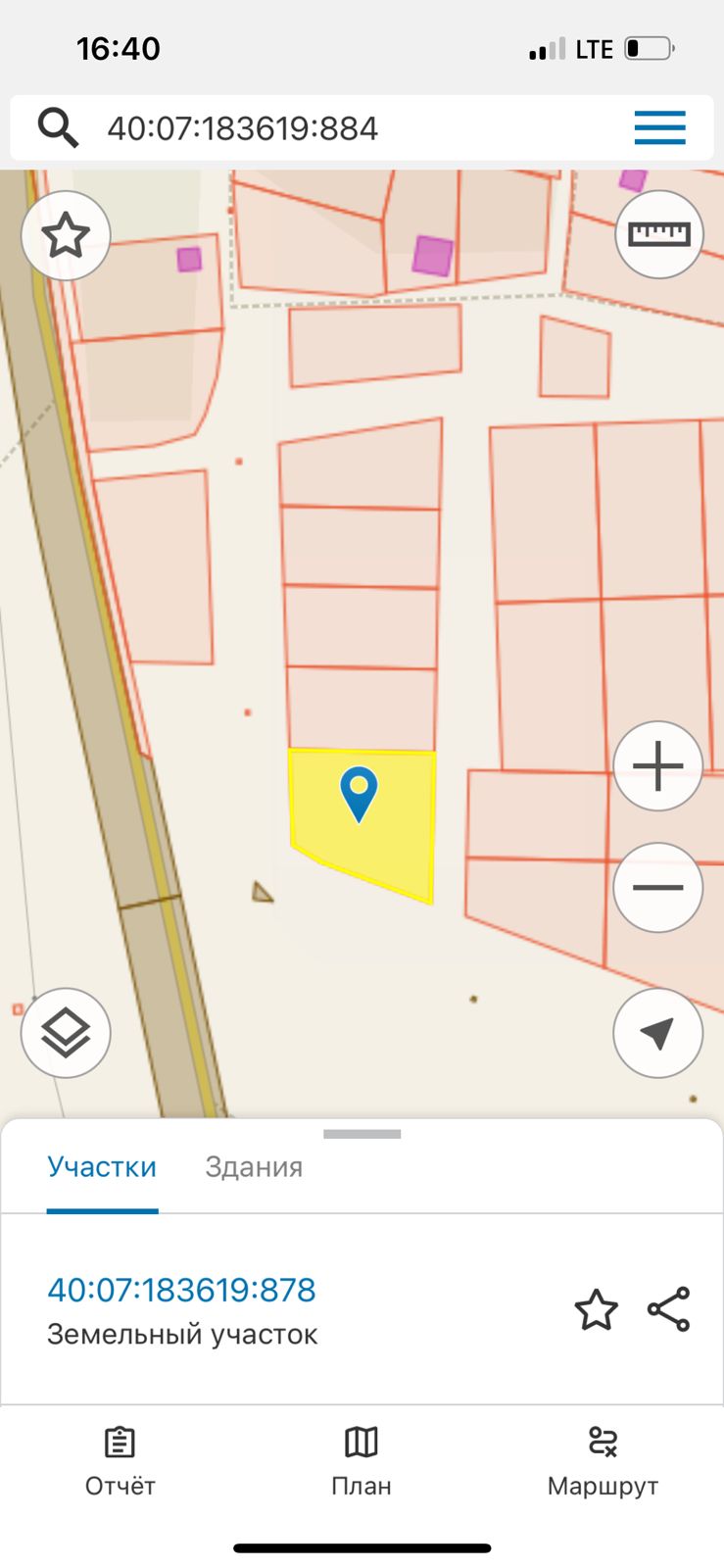Viewport: 724px width, 1568px height.
Task: Open the ruler measurement tool
Action: (x=658, y=234)
